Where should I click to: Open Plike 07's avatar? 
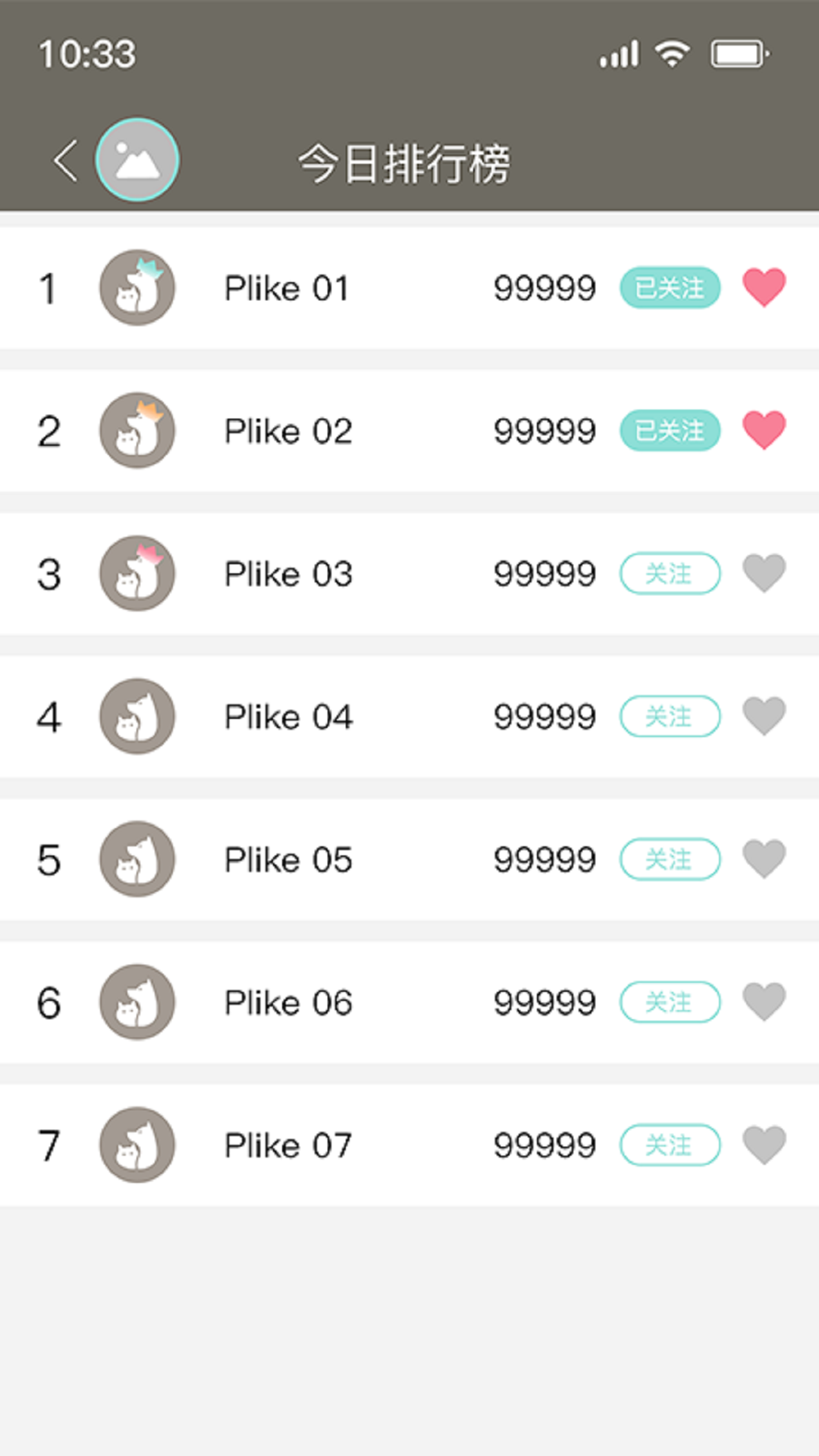tap(137, 1145)
